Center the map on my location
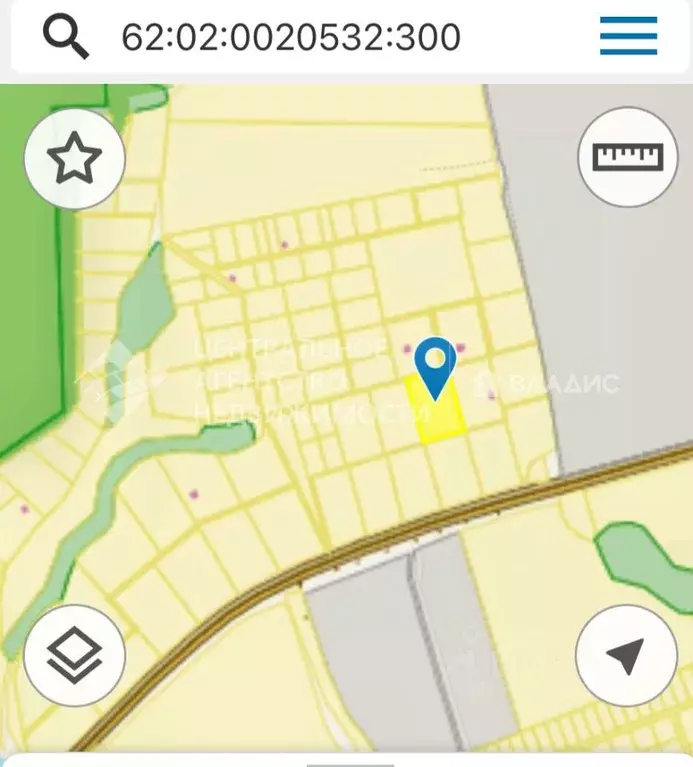Viewport: 693px width, 767px height. (626, 656)
